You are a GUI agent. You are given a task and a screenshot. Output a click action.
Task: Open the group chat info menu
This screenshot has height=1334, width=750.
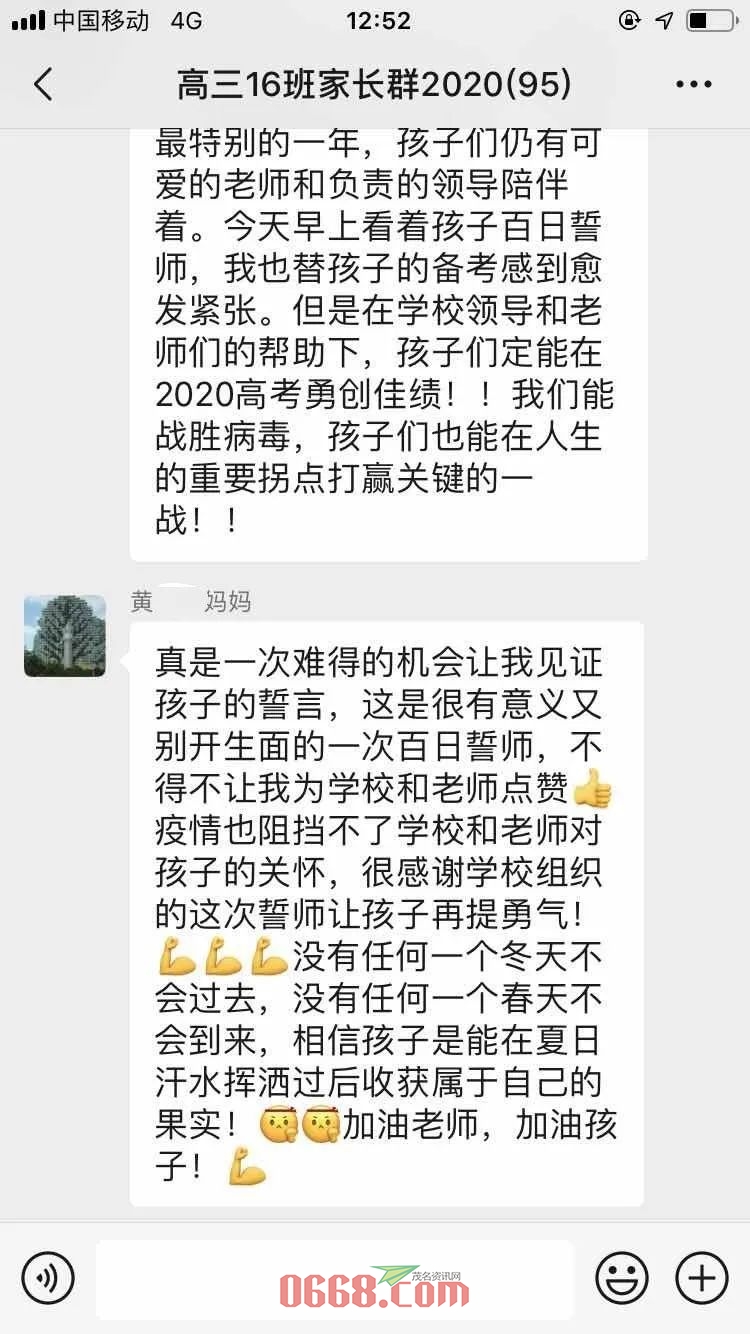[694, 85]
